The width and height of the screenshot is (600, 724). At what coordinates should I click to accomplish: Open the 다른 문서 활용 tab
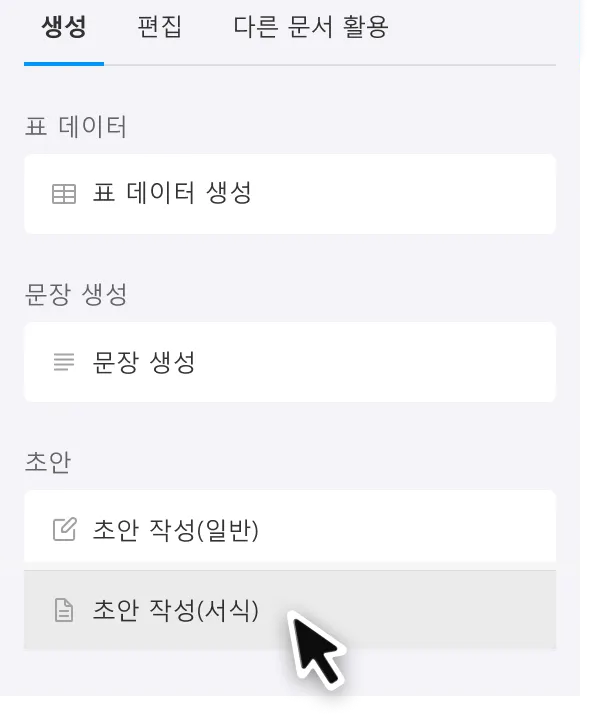(310, 28)
